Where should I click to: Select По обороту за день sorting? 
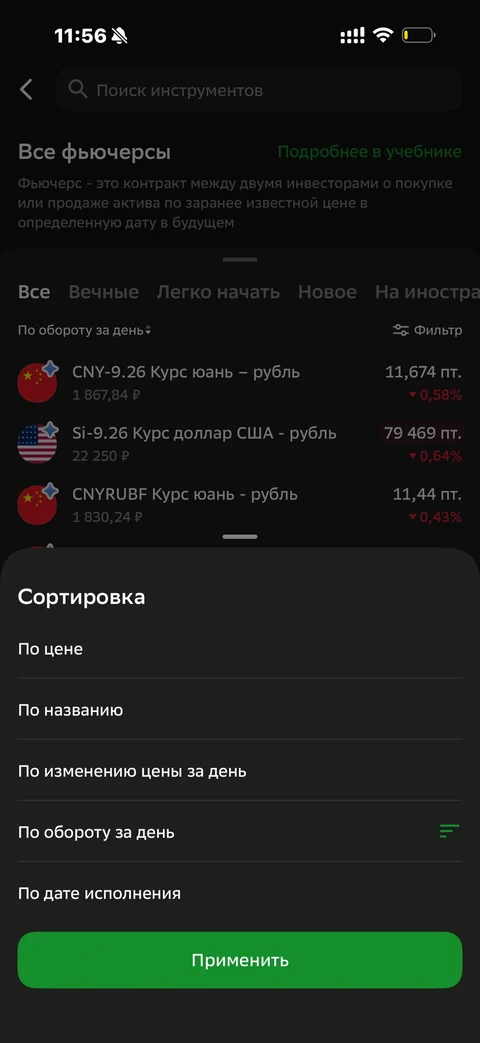pyautogui.click(x=239, y=831)
